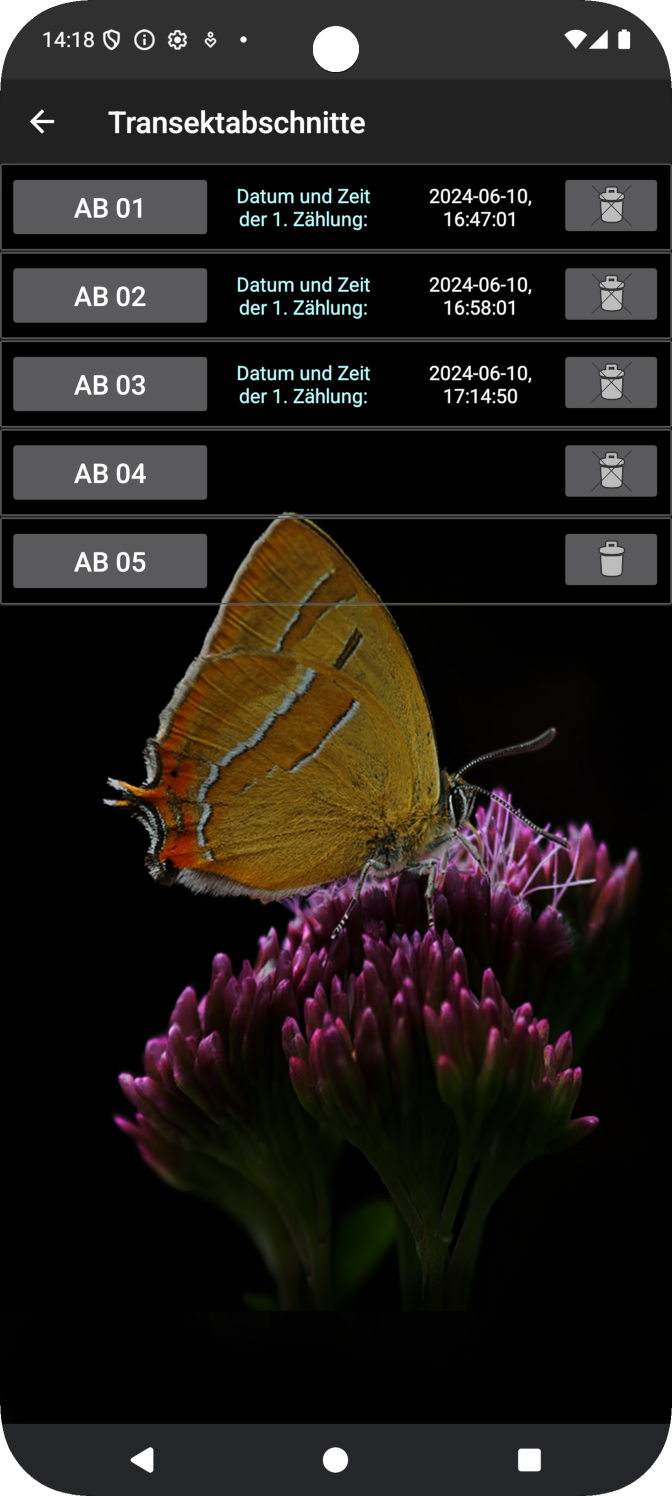This screenshot has height=1496, width=672.
Task: Tap the crossed-out trash icon for AB 04
Action: pos(611,471)
